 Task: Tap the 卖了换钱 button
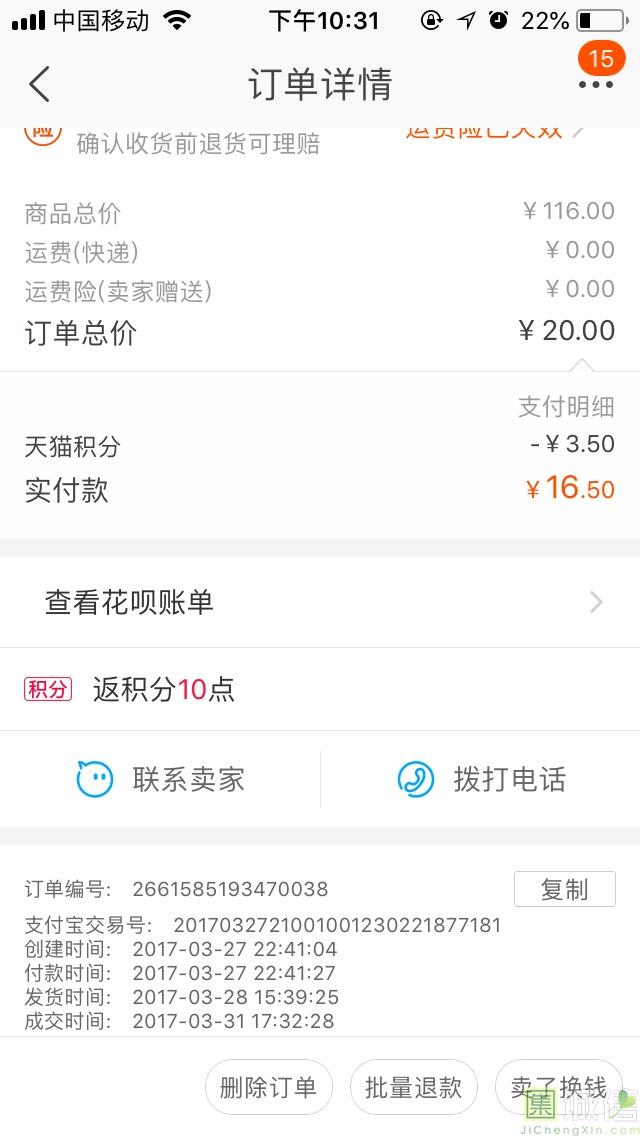click(x=558, y=1087)
